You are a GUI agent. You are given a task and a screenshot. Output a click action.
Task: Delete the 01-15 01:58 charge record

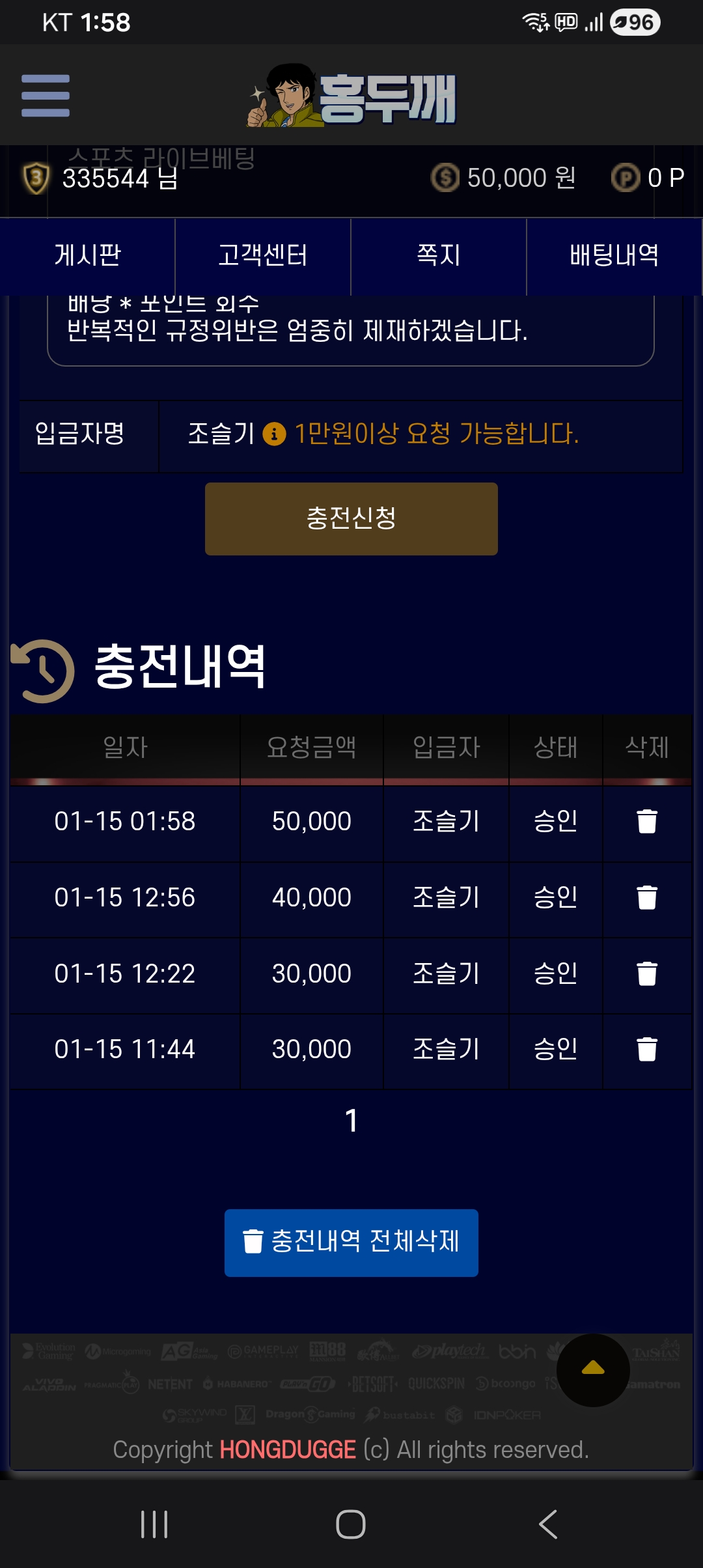[x=646, y=822]
